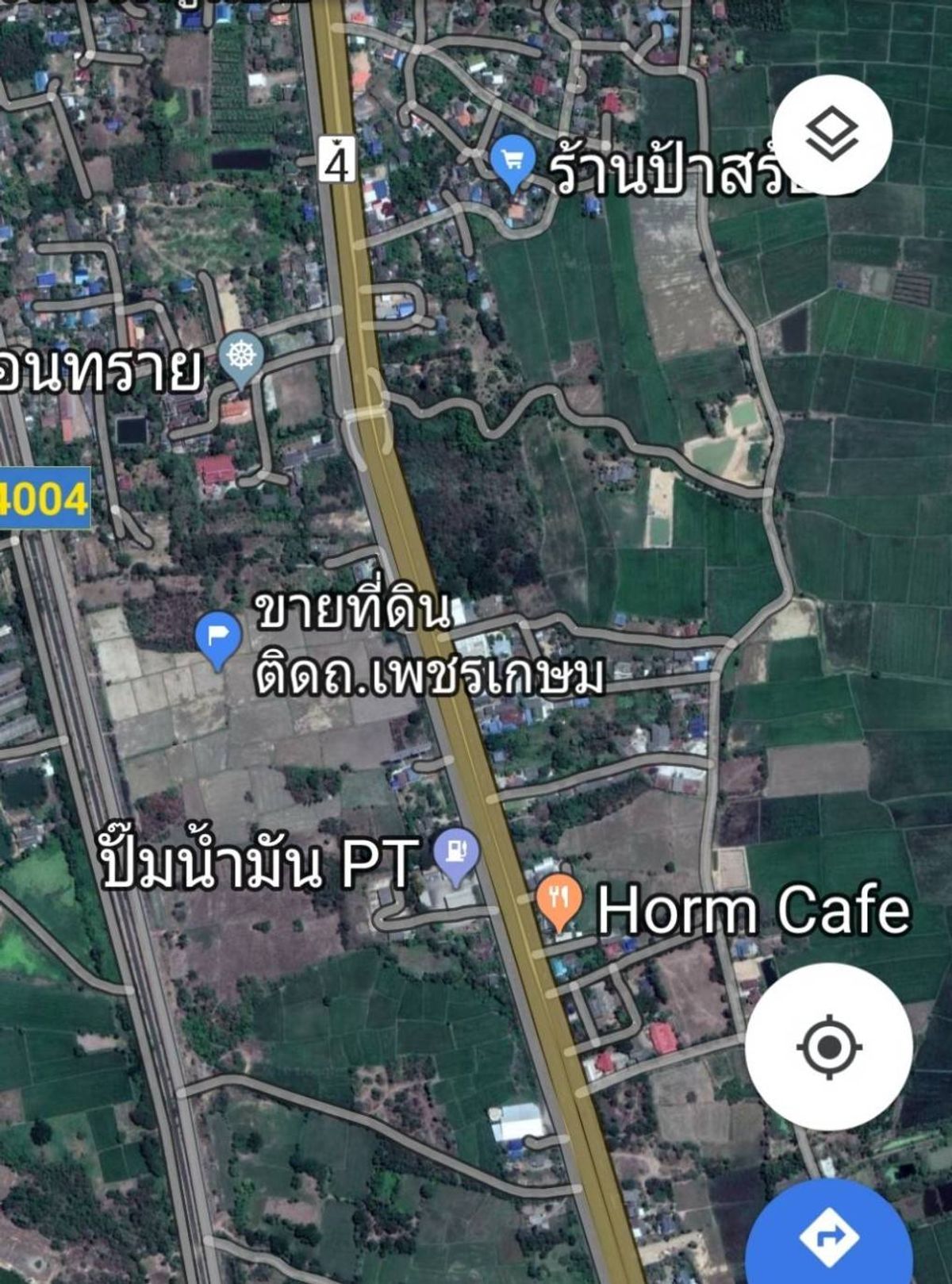
Task: Center map on my location
Action: click(x=829, y=1047)
